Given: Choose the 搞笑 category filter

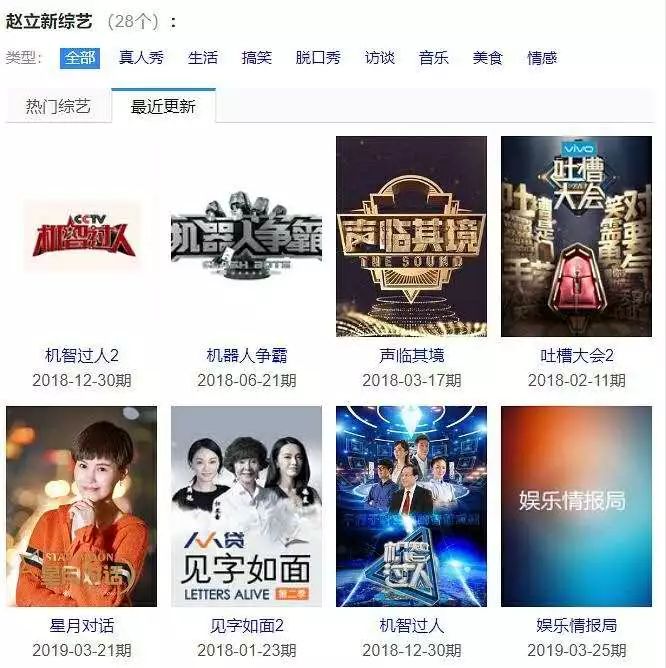Looking at the screenshot, I should [257, 58].
